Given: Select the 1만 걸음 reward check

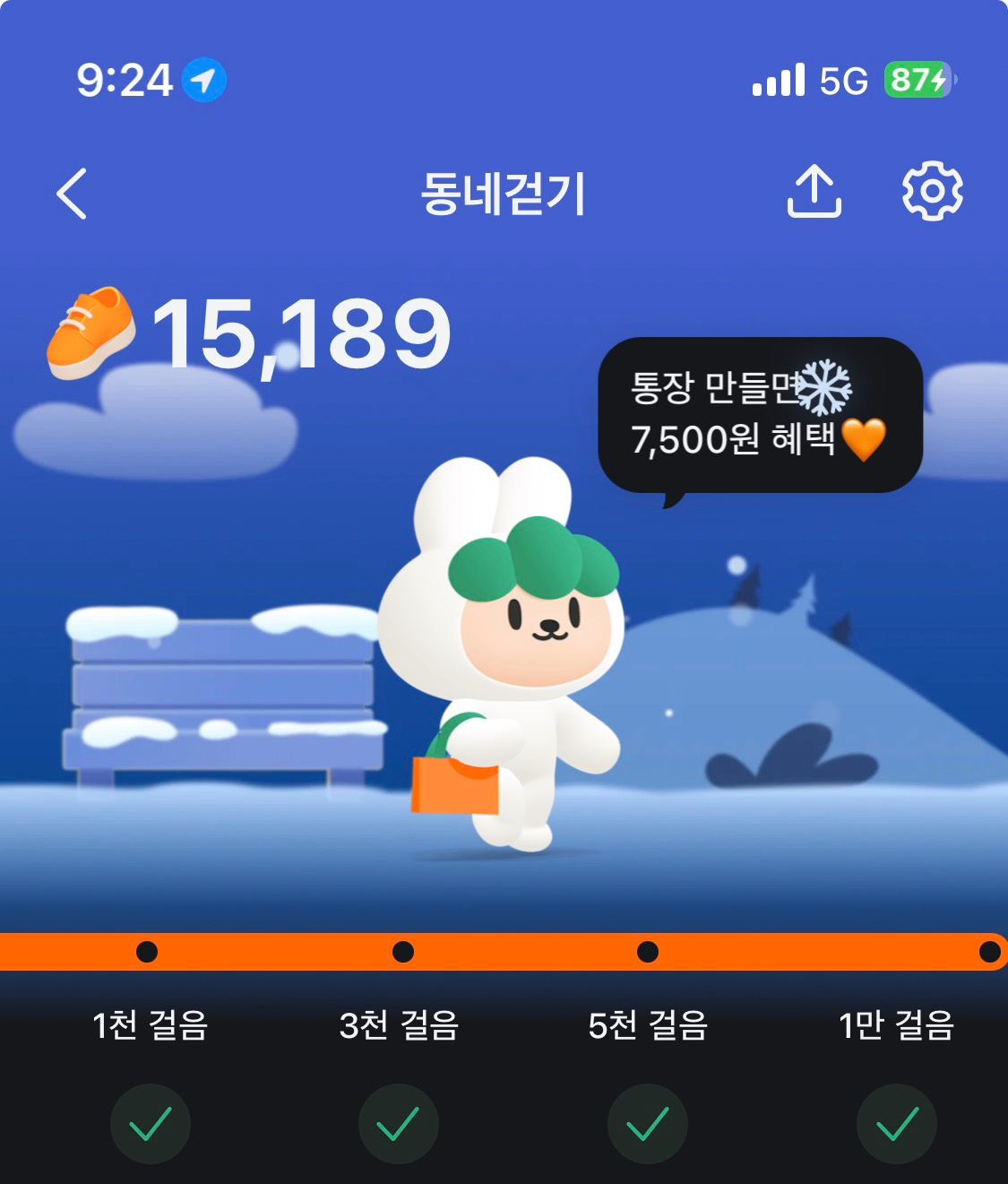Looking at the screenshot, I should [896, 1124].
